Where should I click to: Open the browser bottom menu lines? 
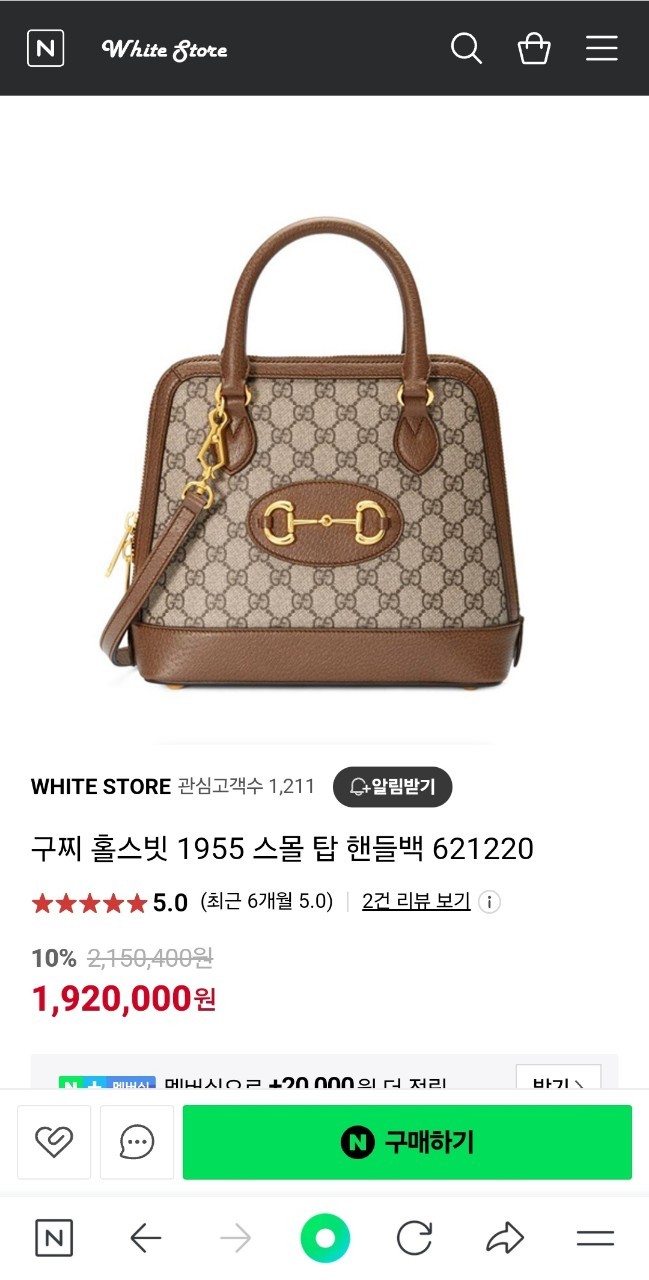[595, 1239]
